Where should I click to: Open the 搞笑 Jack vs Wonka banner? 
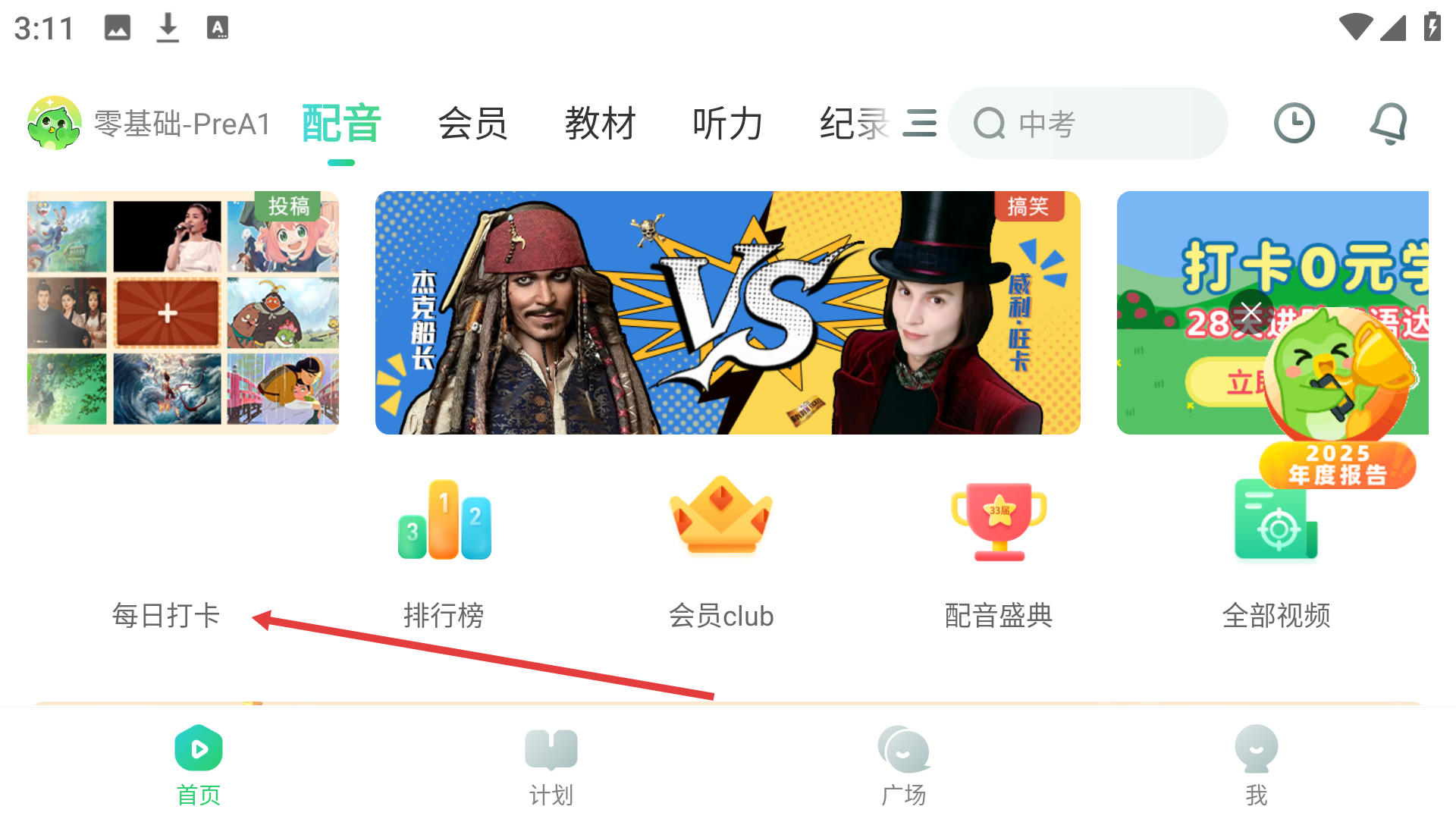point(727,312)
